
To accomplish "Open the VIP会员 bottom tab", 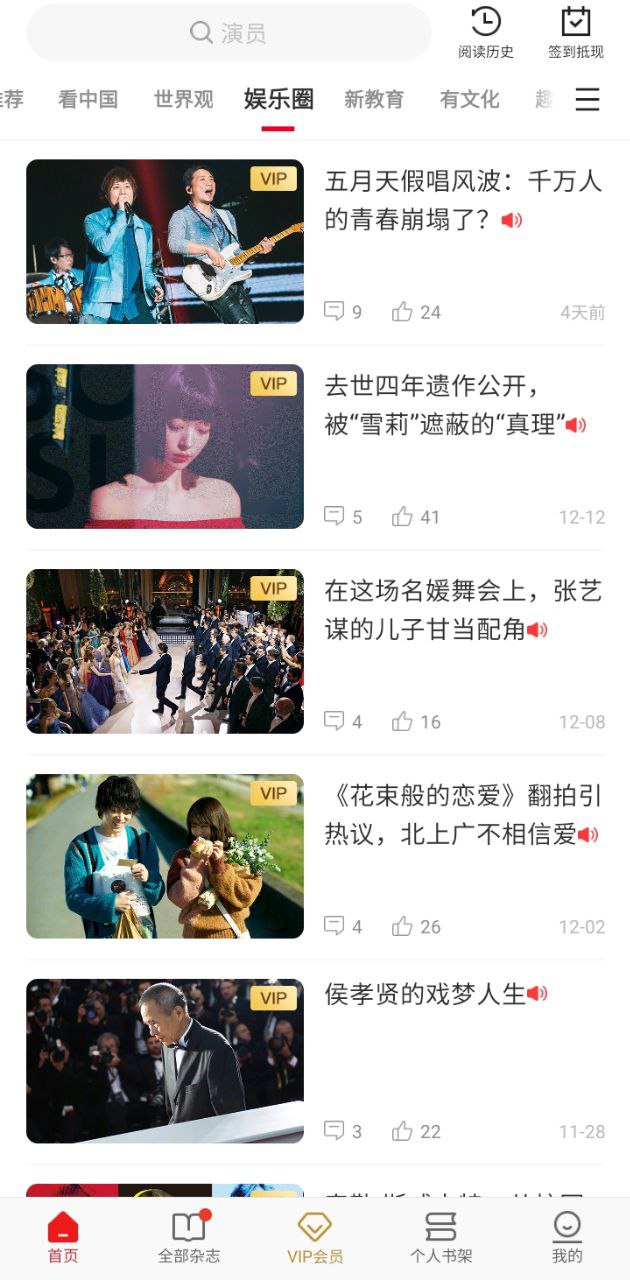I will point(315,1237).
